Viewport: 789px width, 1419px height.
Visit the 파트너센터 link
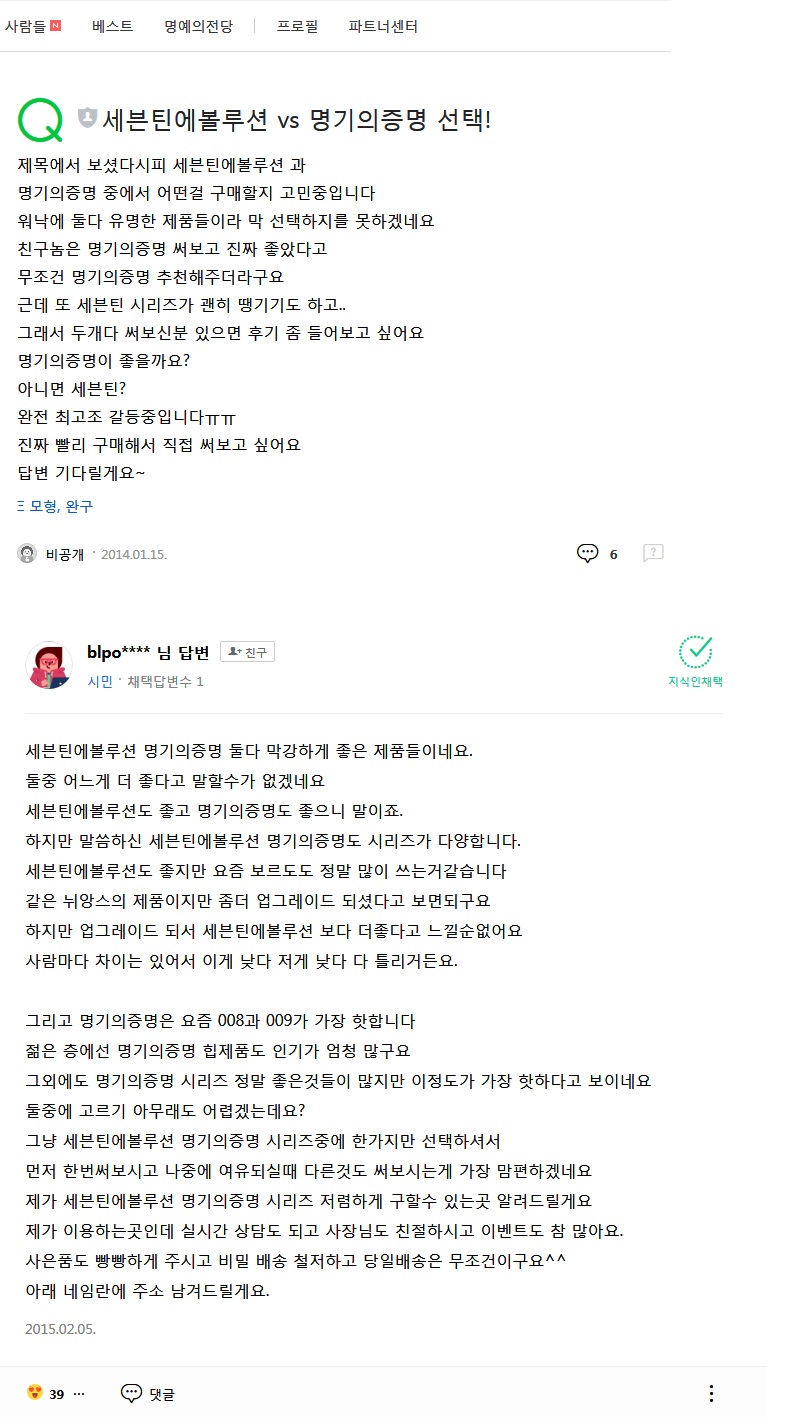pyautogui.click(x=383, y=26)
